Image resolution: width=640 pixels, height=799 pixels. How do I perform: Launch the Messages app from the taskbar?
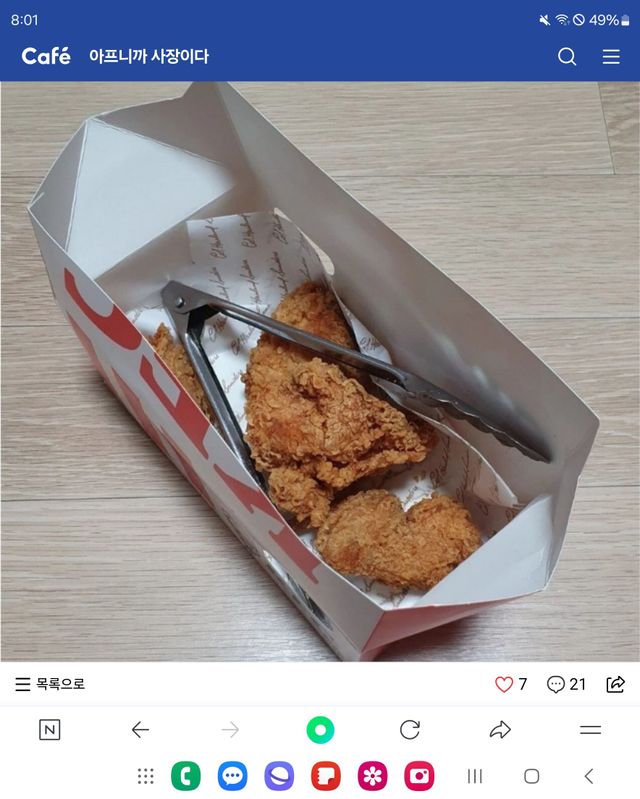coord(233,776)
